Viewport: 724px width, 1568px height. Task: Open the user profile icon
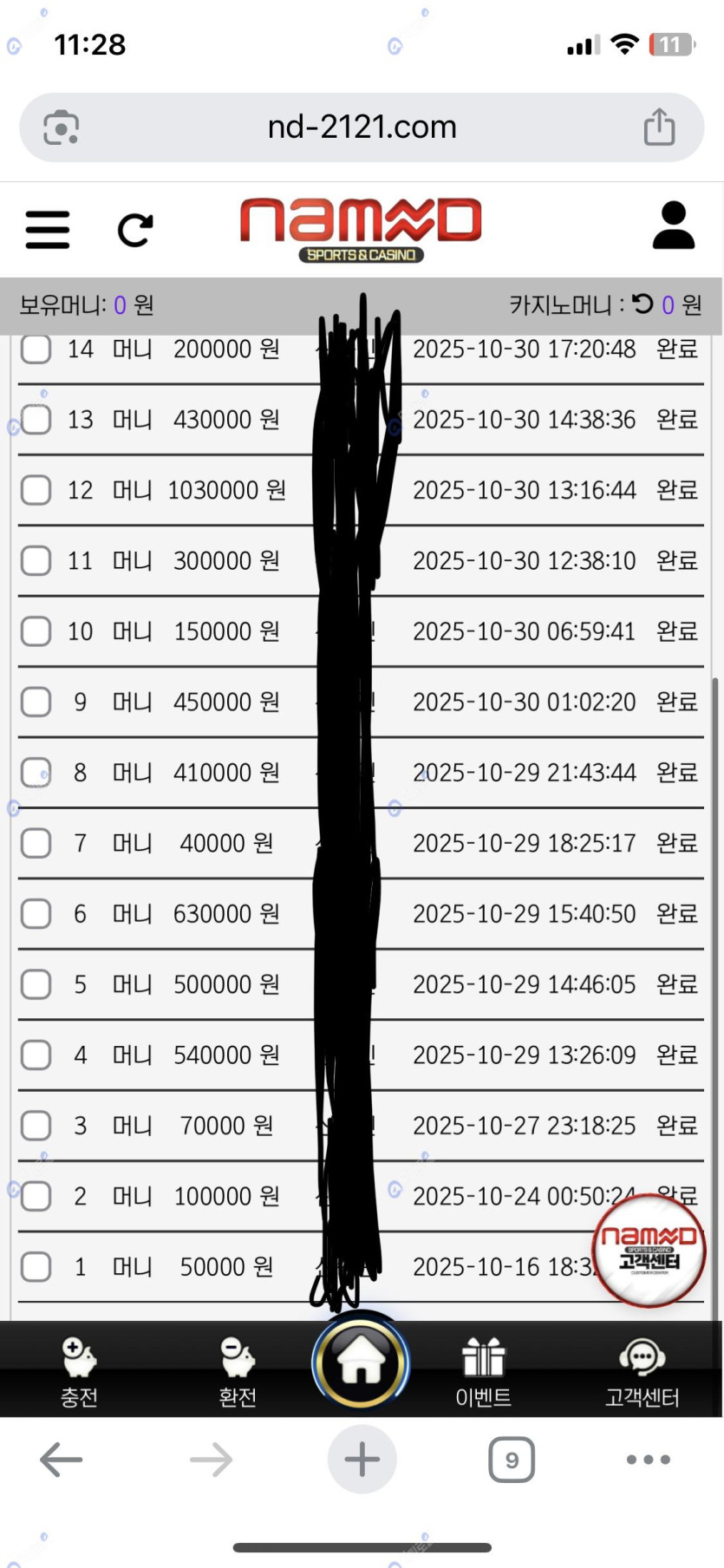point(674,226)
